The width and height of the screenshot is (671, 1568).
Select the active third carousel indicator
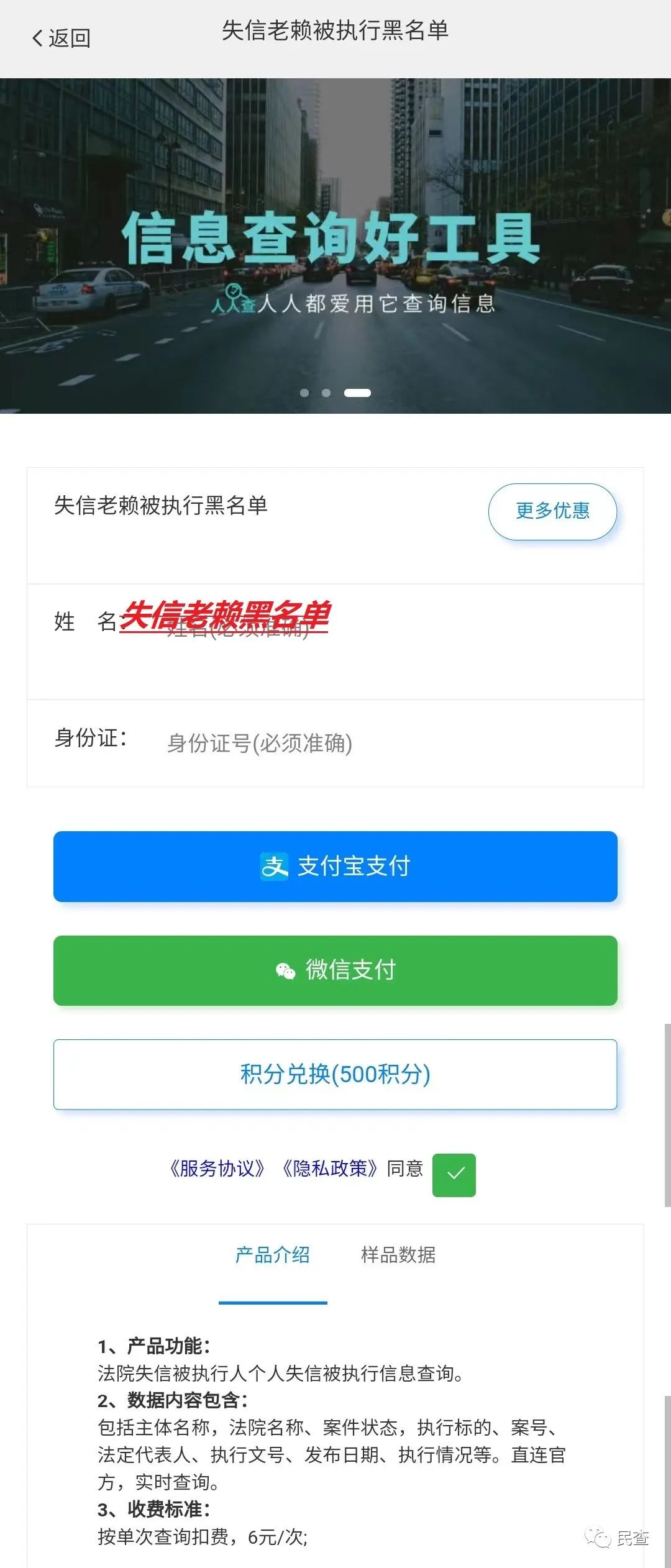tap(357, 393)
